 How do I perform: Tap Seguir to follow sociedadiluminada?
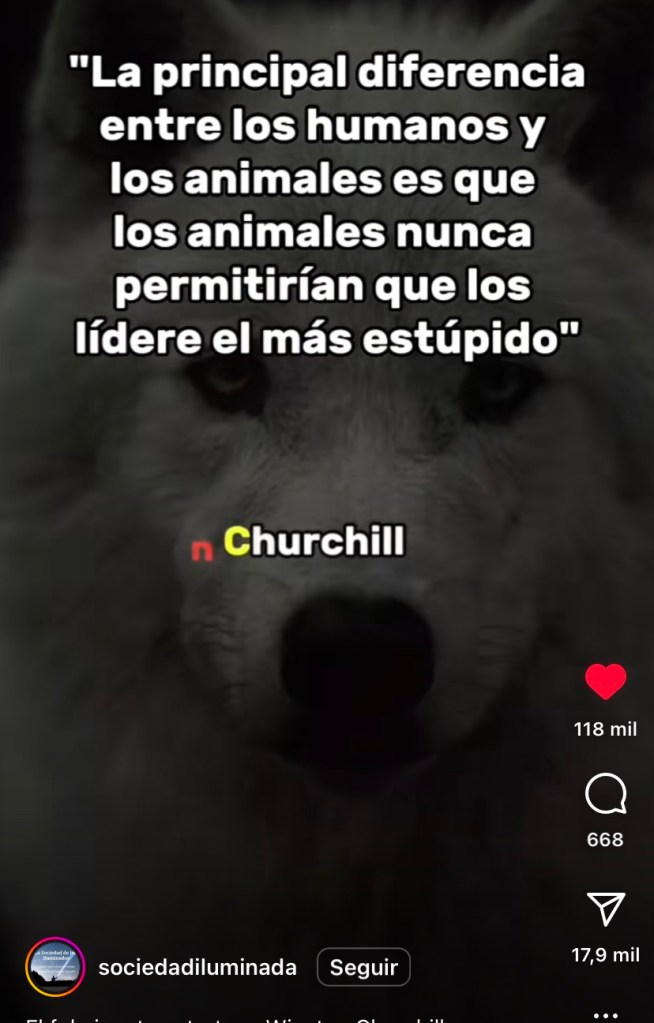pos(363,967)
